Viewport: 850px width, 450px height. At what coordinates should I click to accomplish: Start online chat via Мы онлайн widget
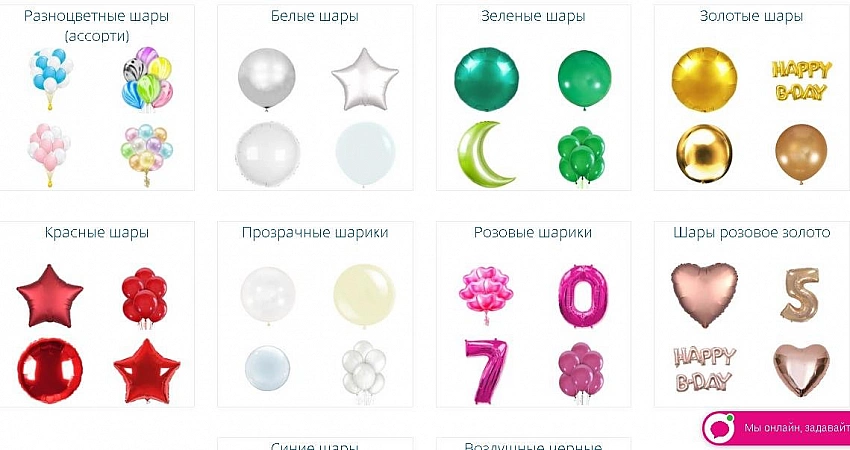click(x=780, y=428)
